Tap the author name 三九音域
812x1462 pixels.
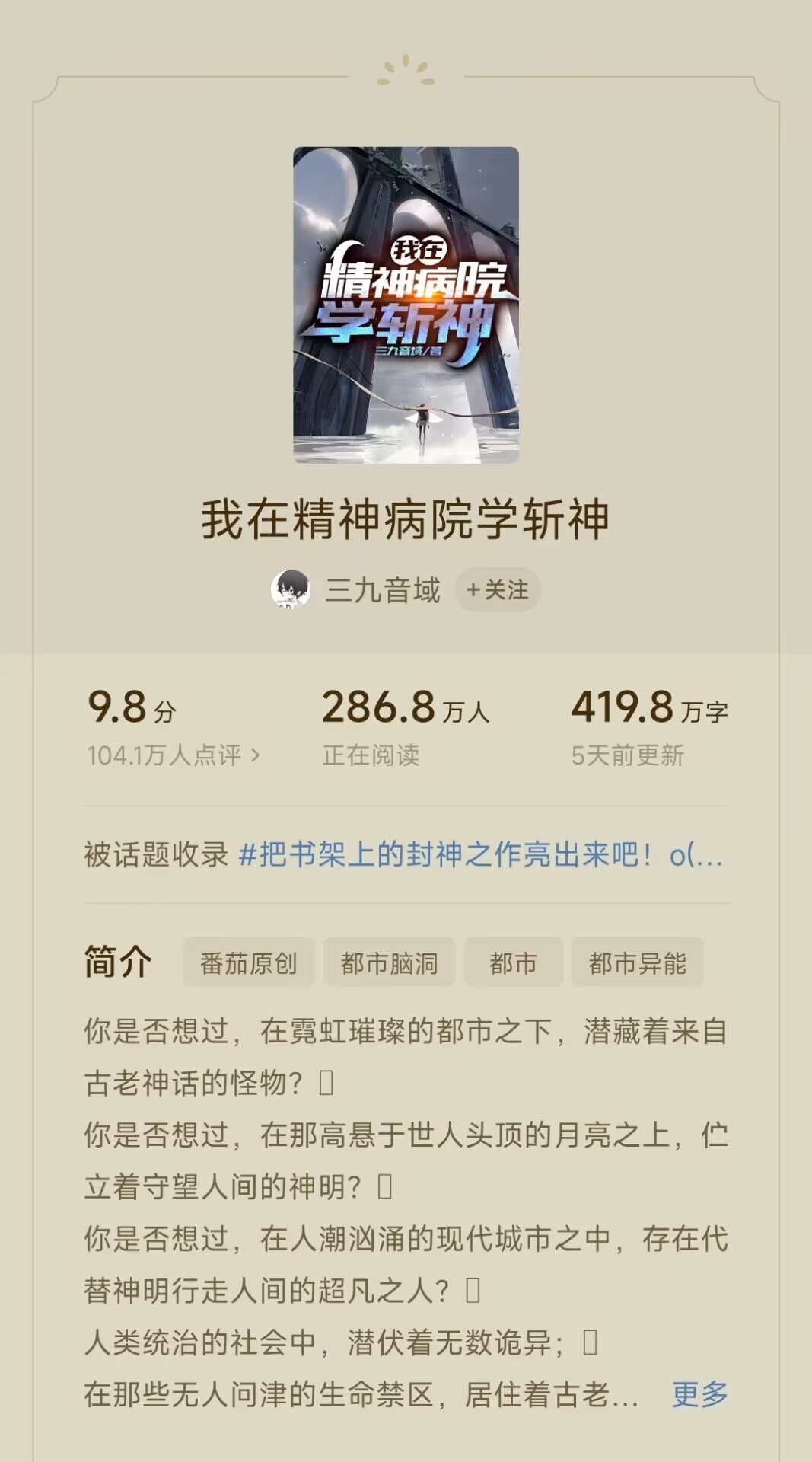pos(382,590)
